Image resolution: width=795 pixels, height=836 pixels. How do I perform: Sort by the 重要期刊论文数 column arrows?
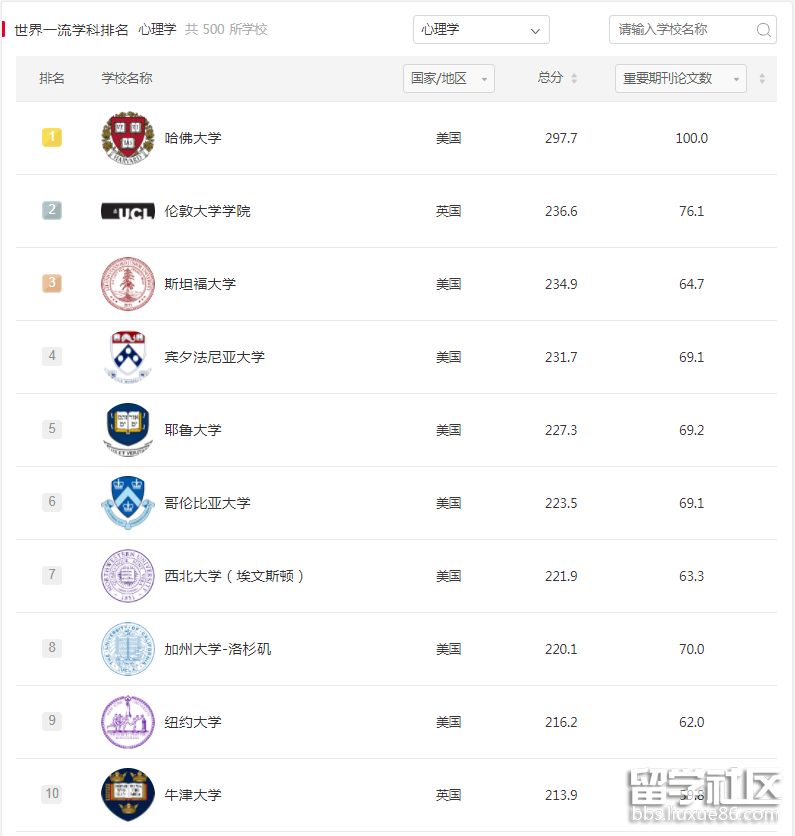click(x=762, y=78)
